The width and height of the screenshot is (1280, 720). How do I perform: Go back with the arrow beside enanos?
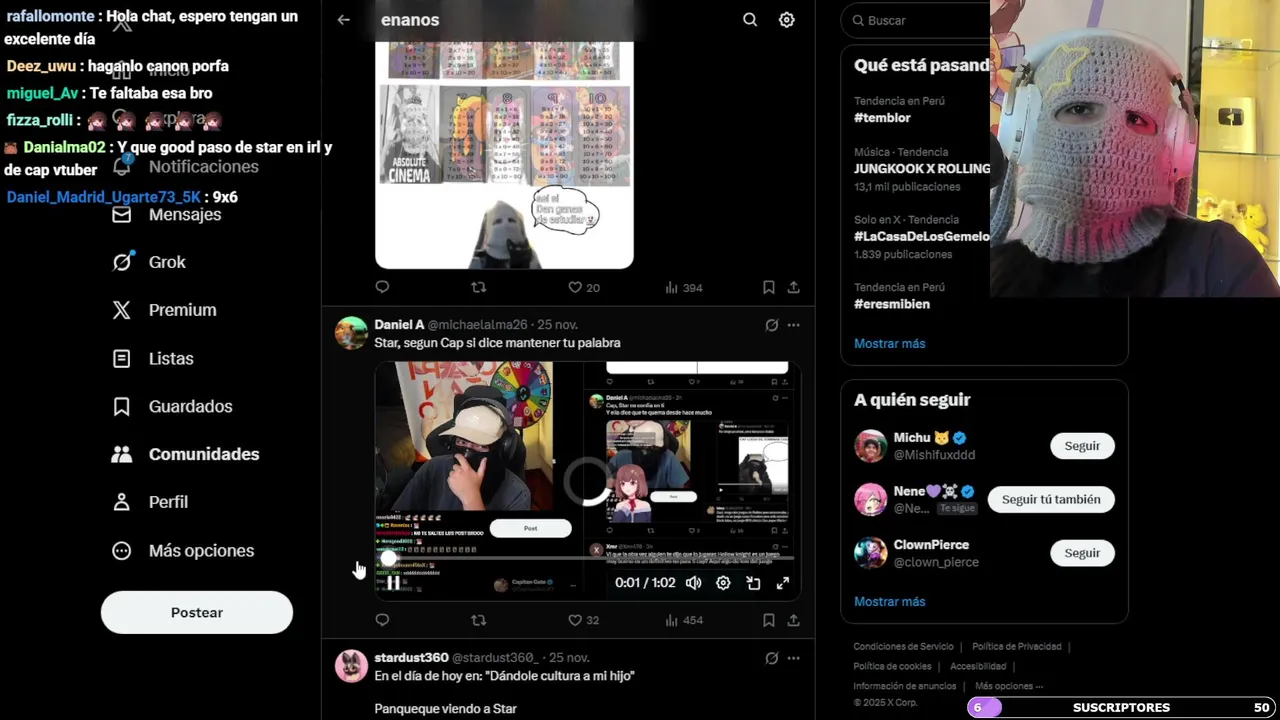coord(344,20)
